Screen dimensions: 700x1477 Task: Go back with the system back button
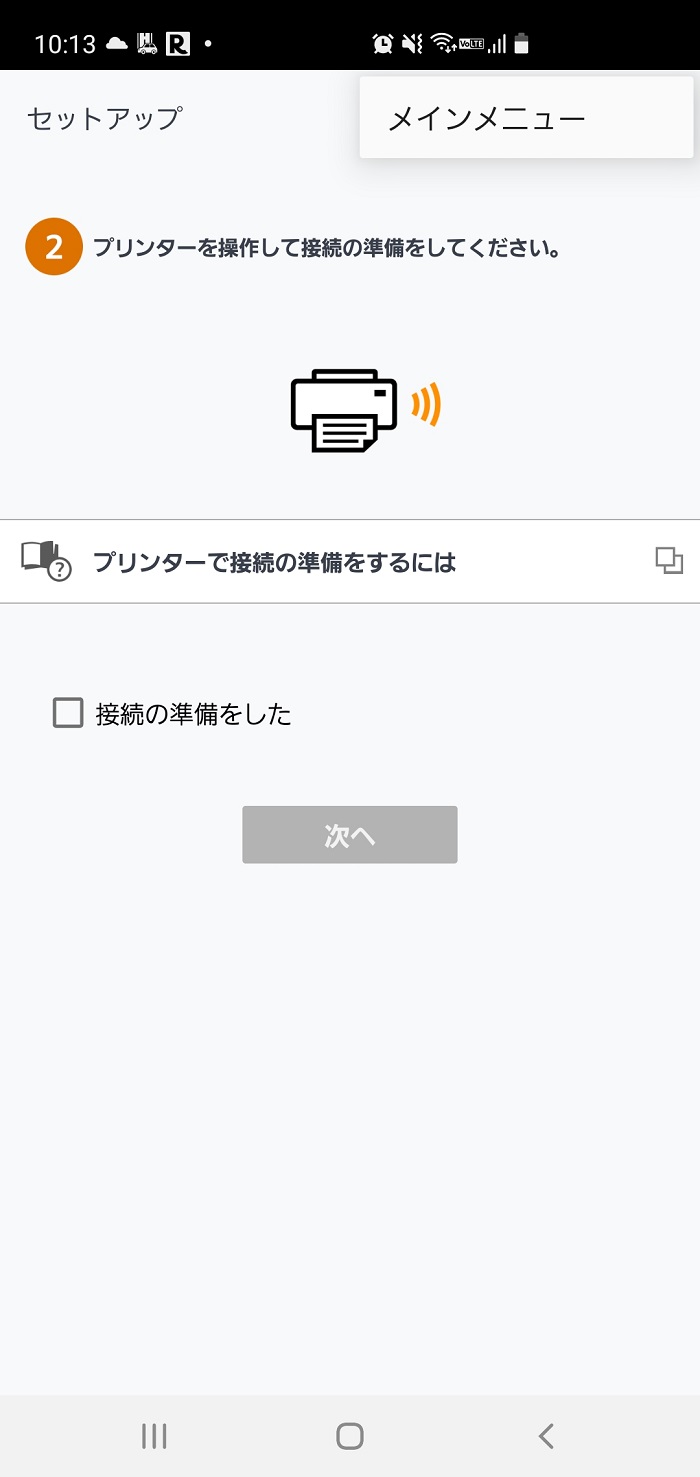point(546,1436)
